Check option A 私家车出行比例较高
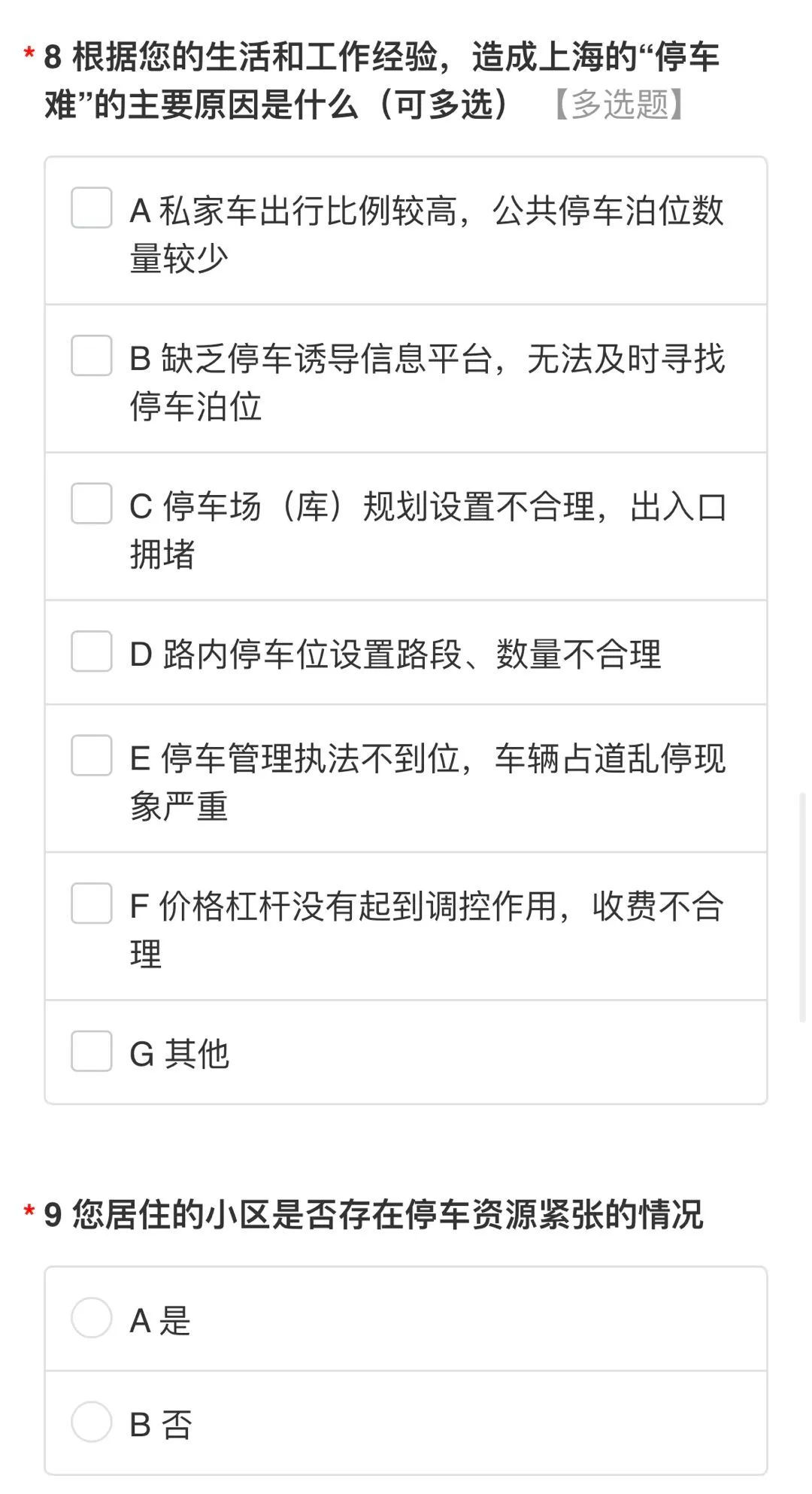 click(92, 208)
